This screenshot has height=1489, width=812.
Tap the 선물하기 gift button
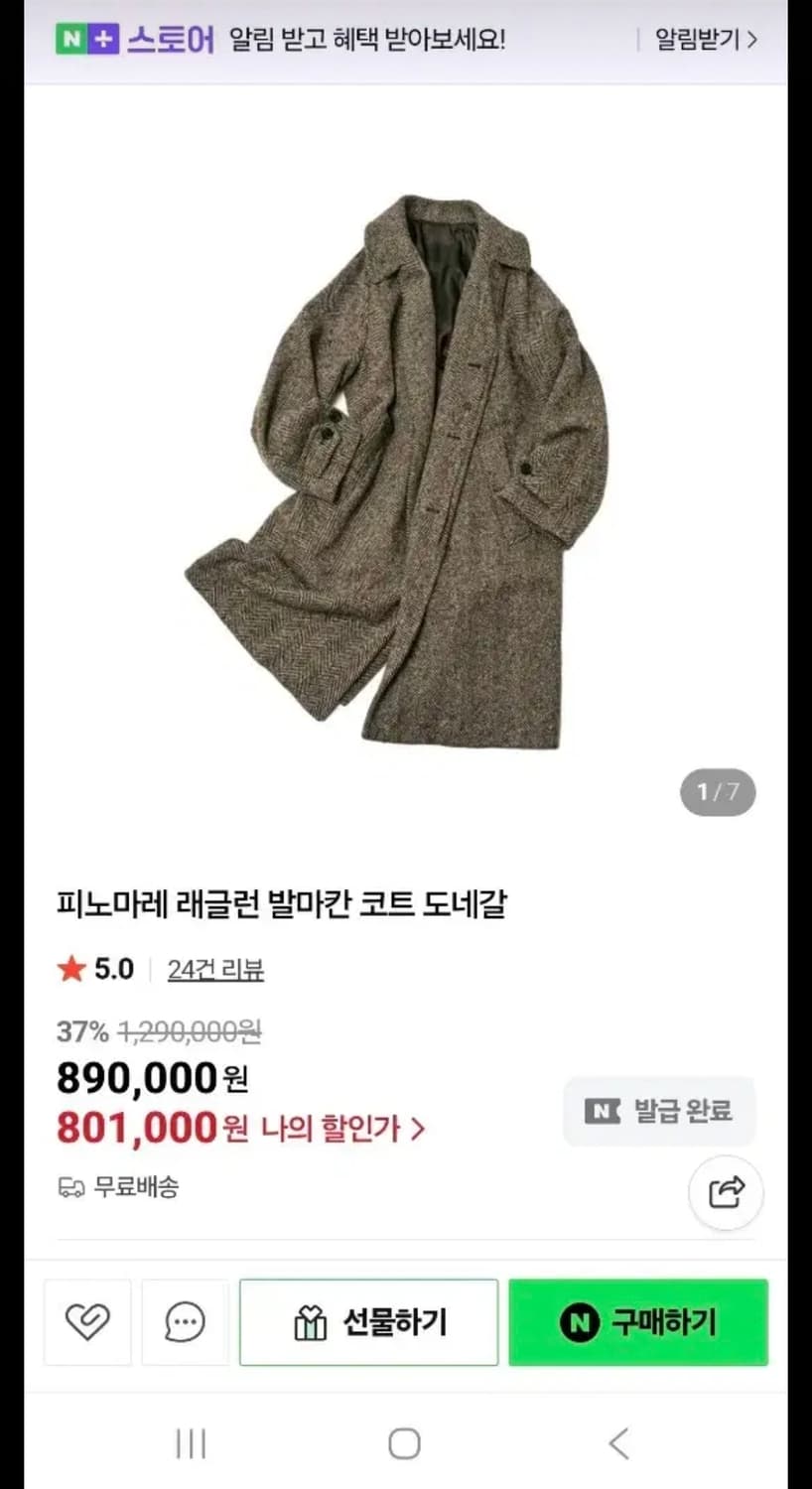(x=368, y=1321)
